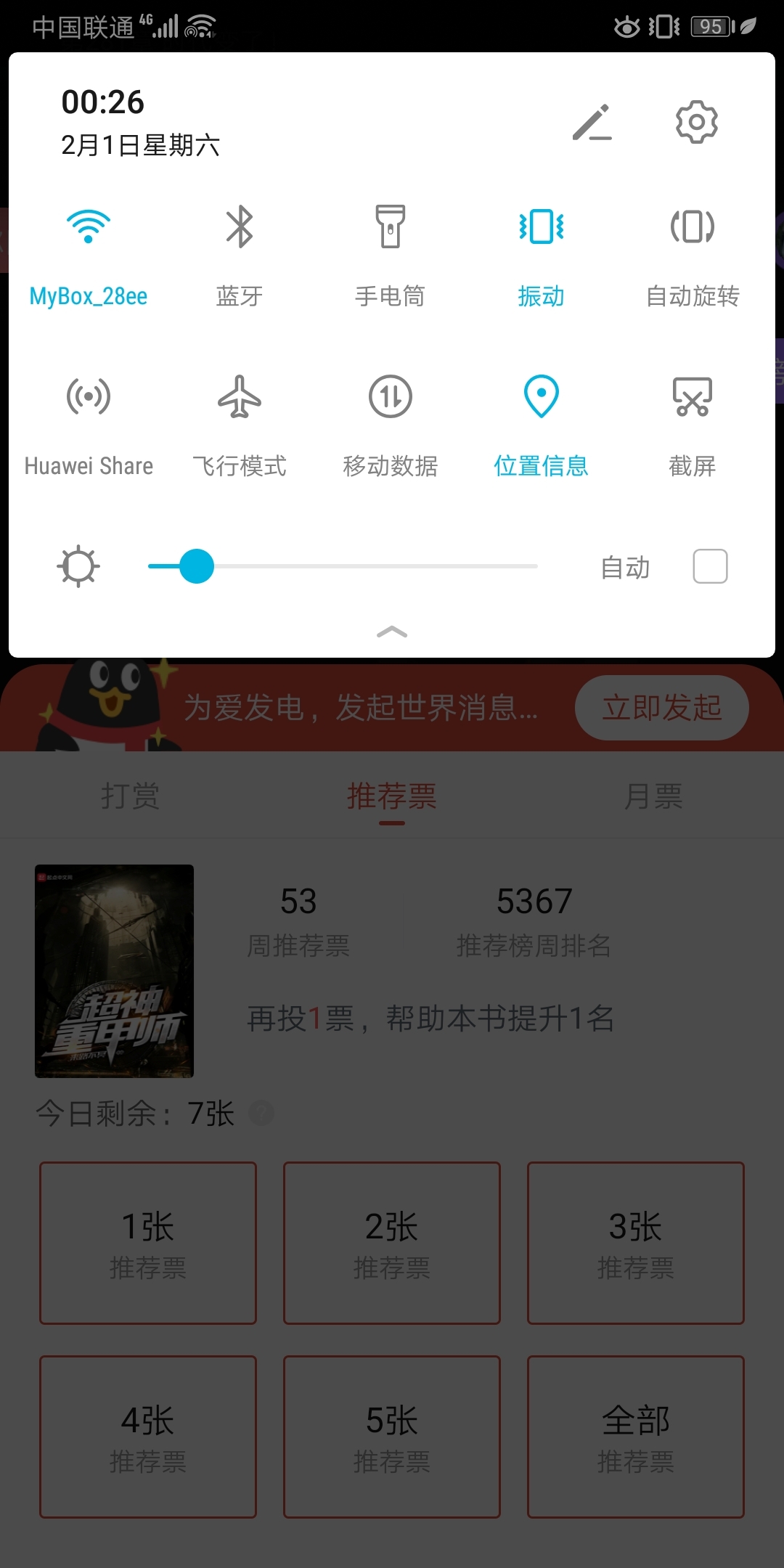
Task: Toggle the MyBox_28ee Wi-Fi tile
Action: [x=89, y=227]
